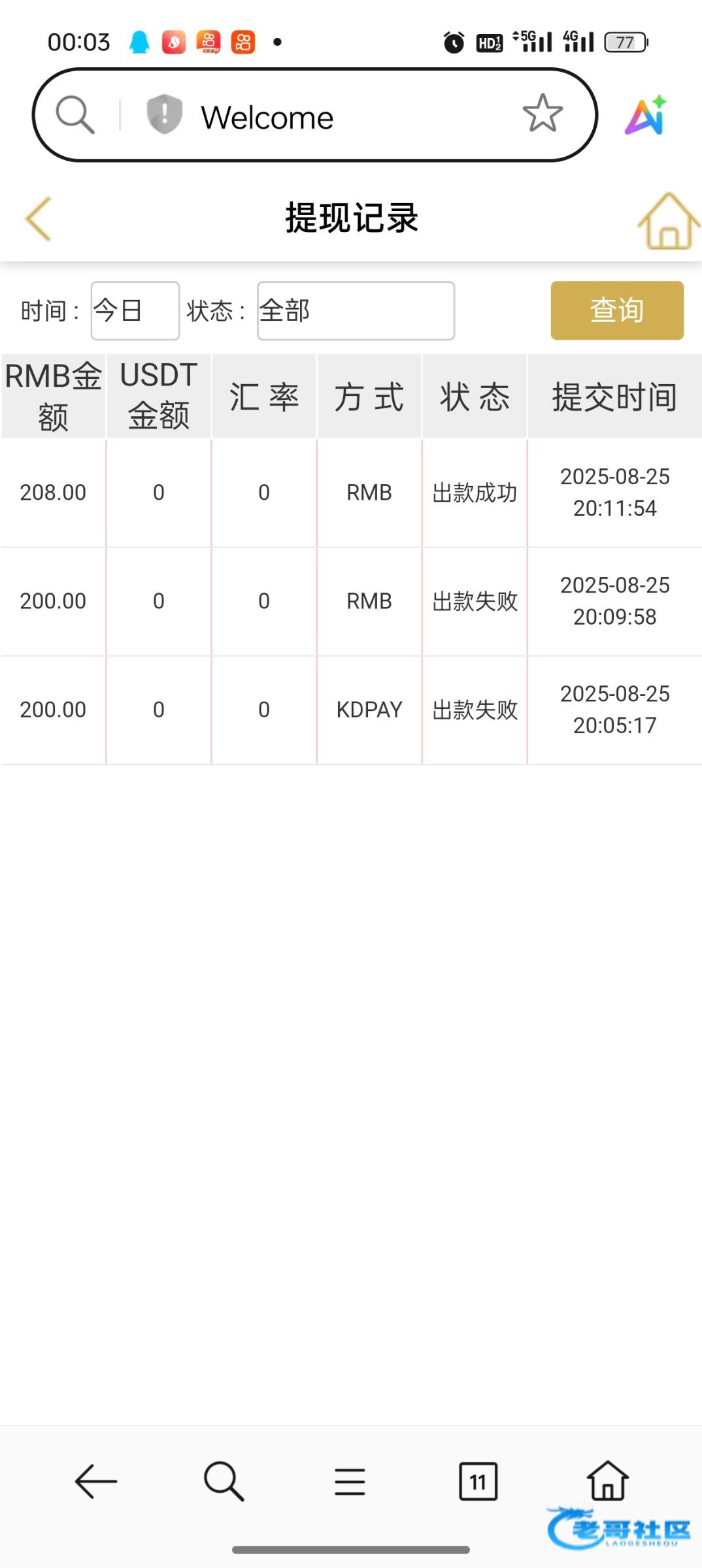
Task: Open the browser menu in the bottom toolbar
Action: (350, 1482)
